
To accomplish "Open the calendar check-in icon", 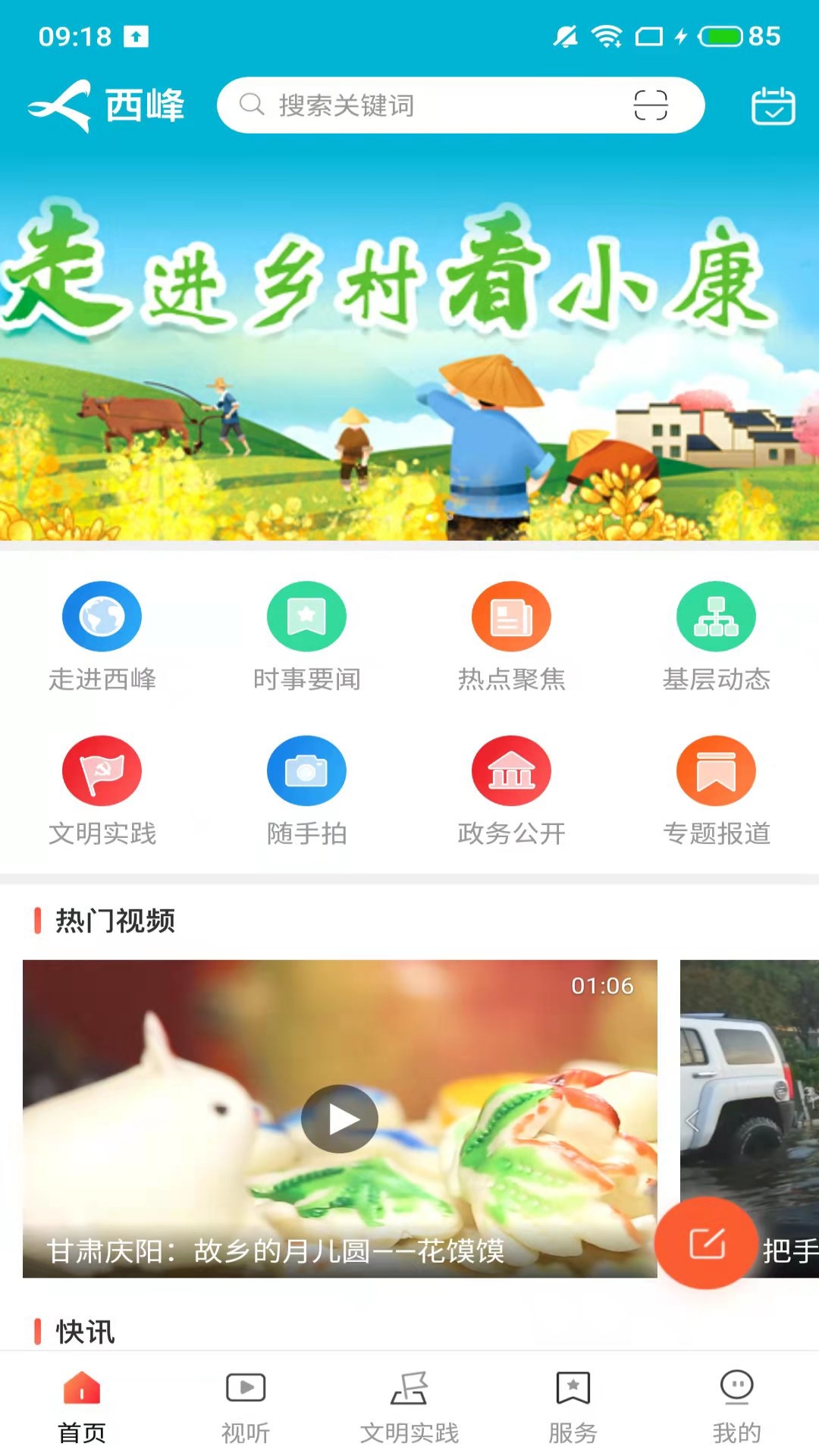I will tap(772, 106).
